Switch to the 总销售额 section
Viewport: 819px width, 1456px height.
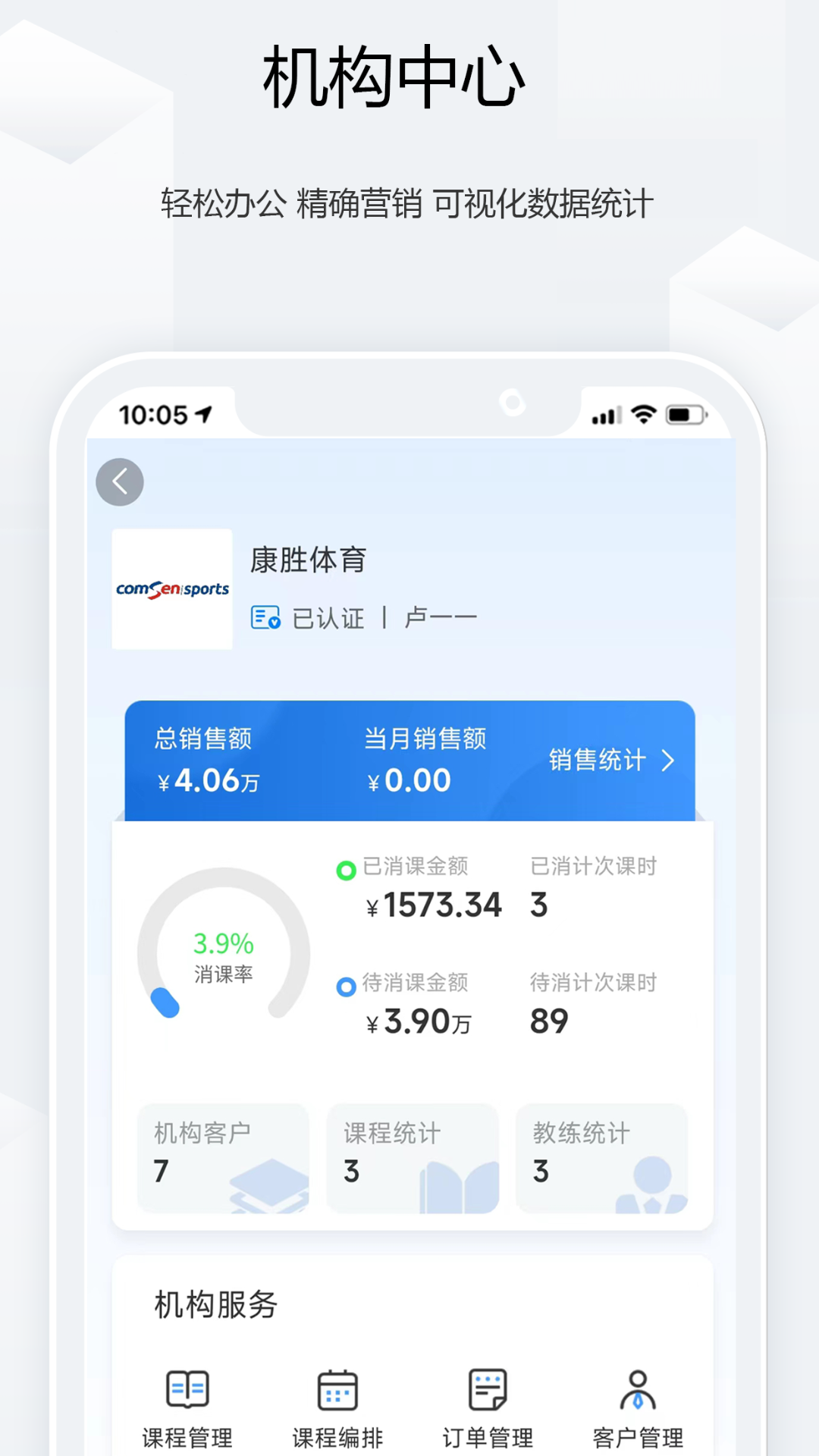click(x=205, y=758)
